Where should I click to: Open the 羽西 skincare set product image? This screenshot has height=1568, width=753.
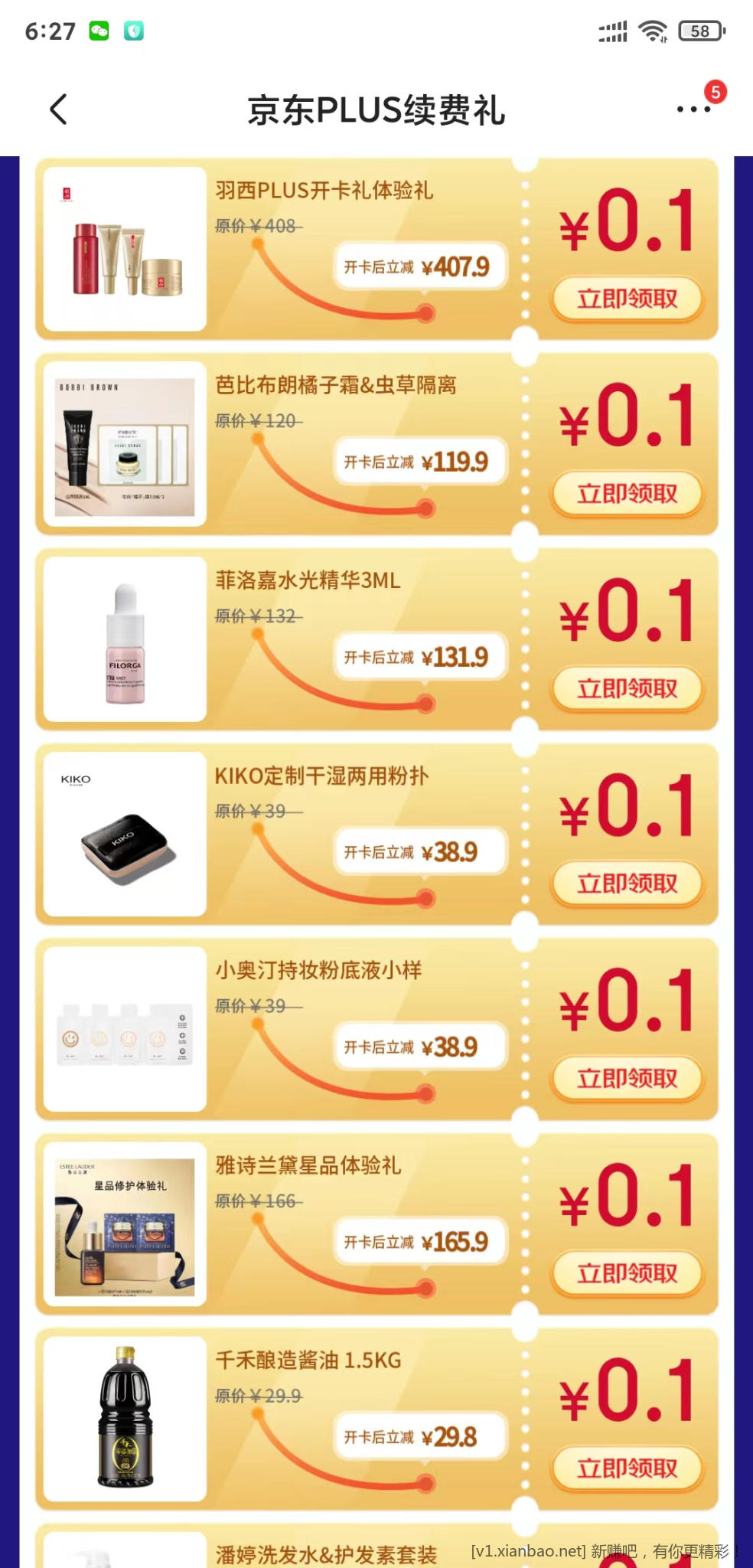(125, 250)
